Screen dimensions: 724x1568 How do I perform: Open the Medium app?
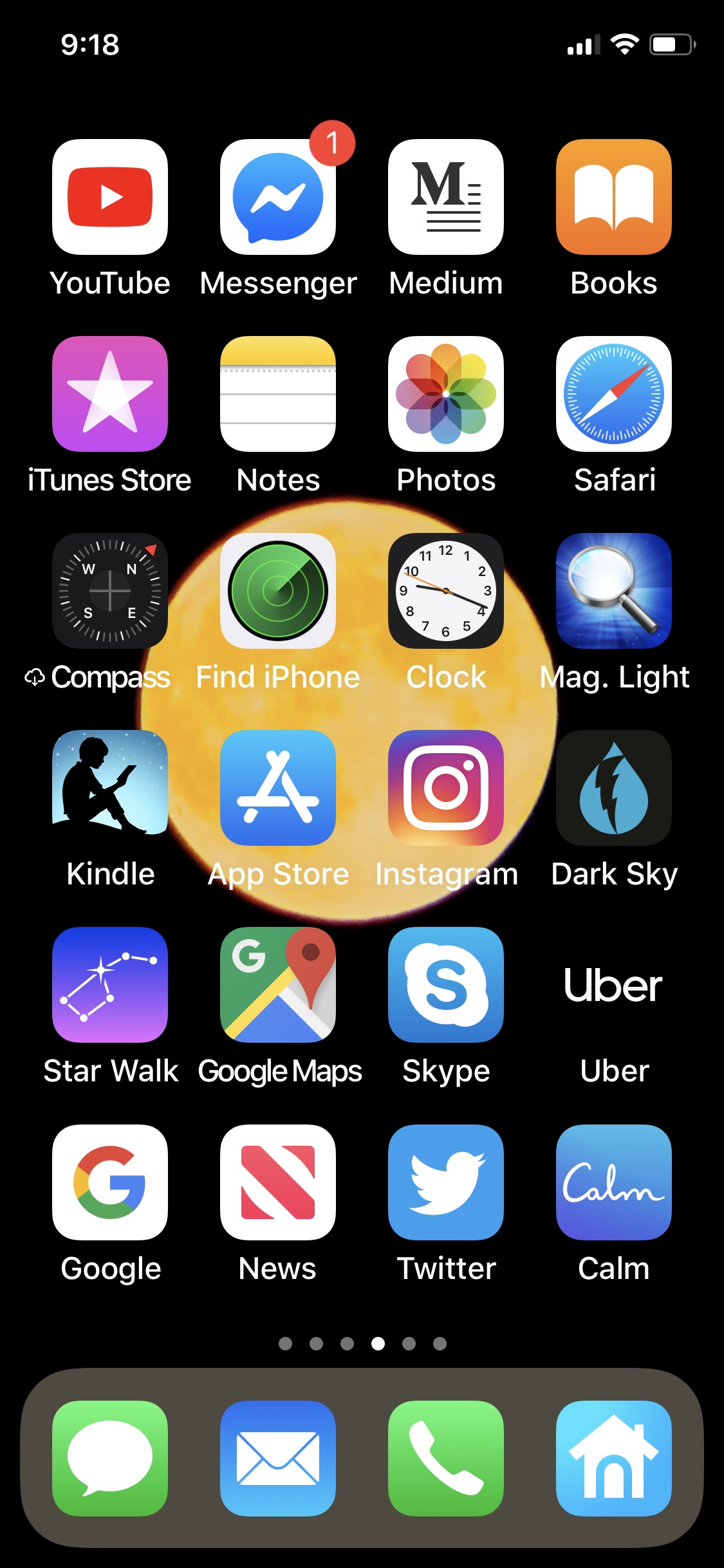(x=446, y=197)
